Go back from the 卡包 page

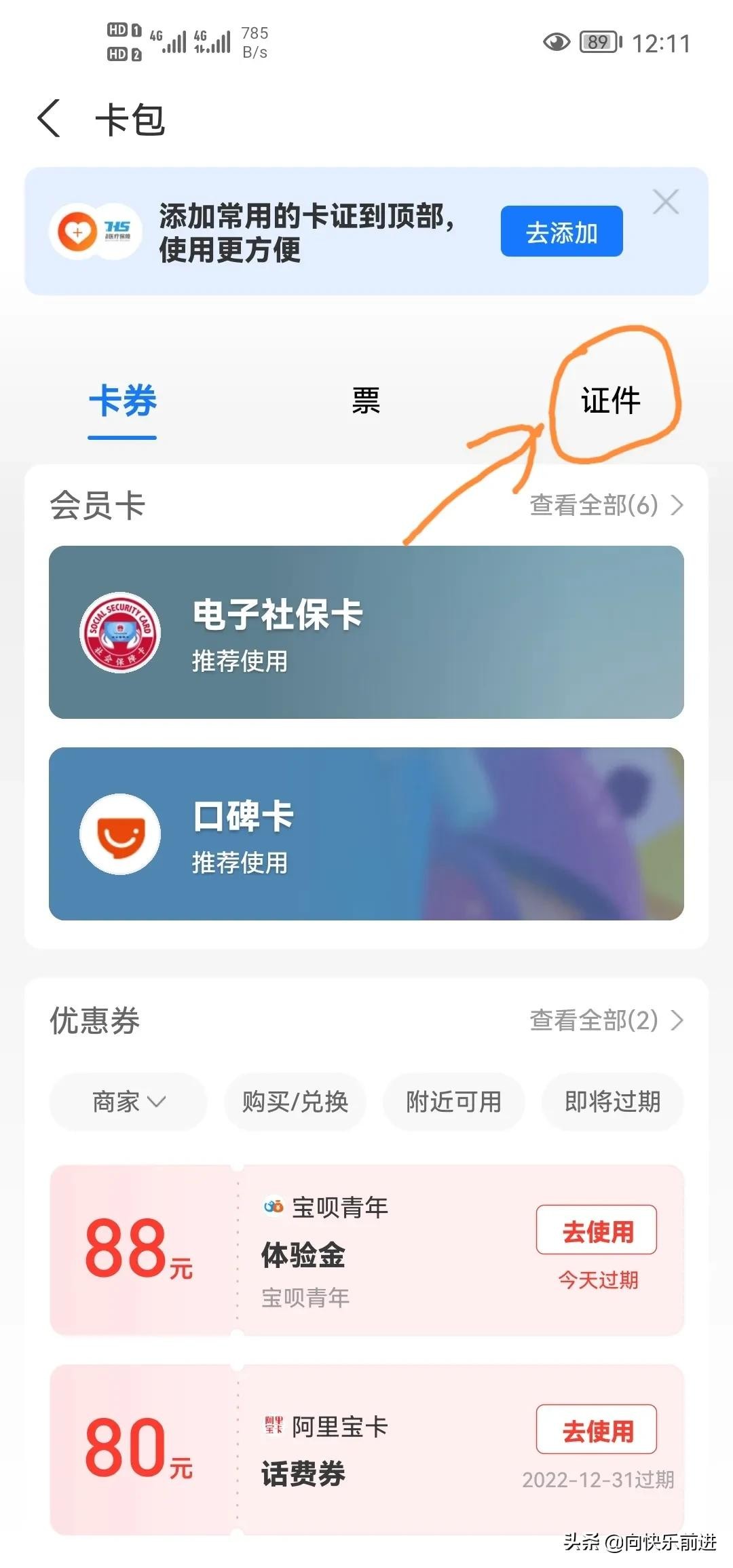pos(49,119)
